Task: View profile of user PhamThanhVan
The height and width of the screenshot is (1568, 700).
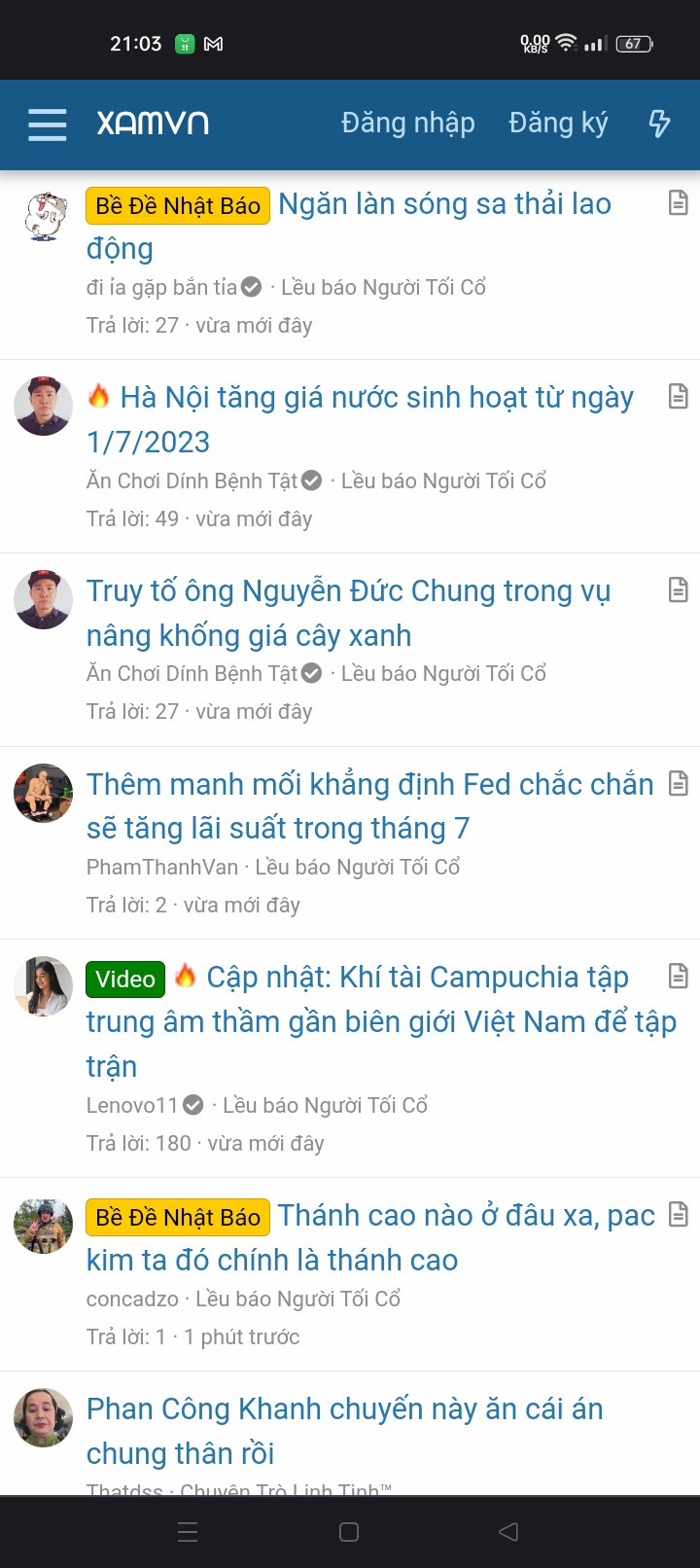Action: coord(161,867)
